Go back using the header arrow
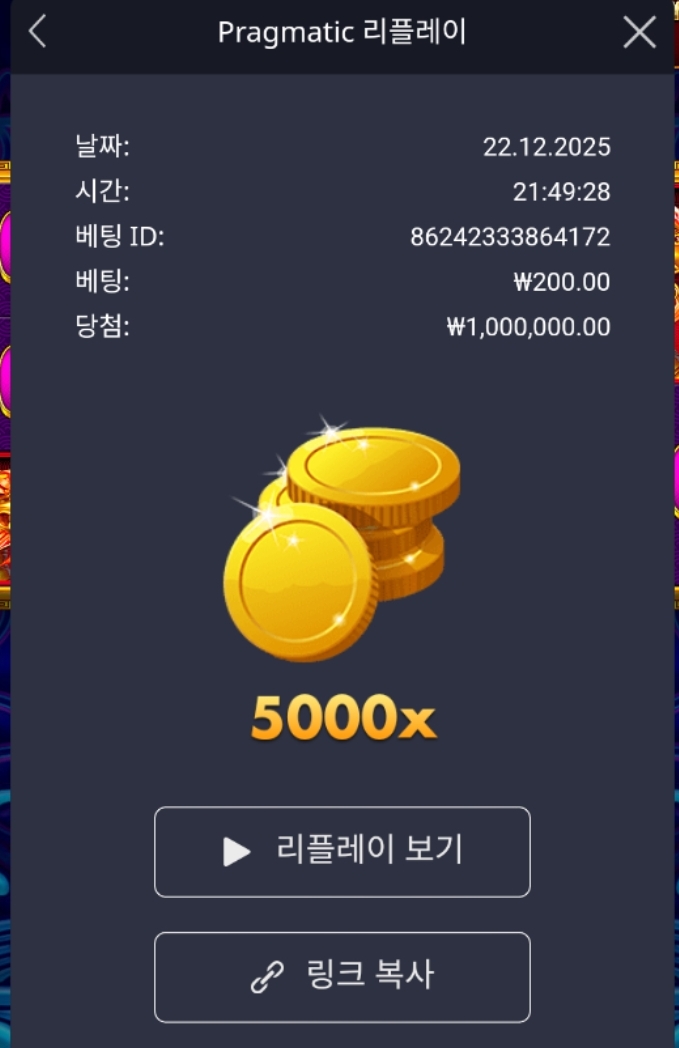Image resolution: width=679 pixels, height=1048 pixels. (37, 32)
